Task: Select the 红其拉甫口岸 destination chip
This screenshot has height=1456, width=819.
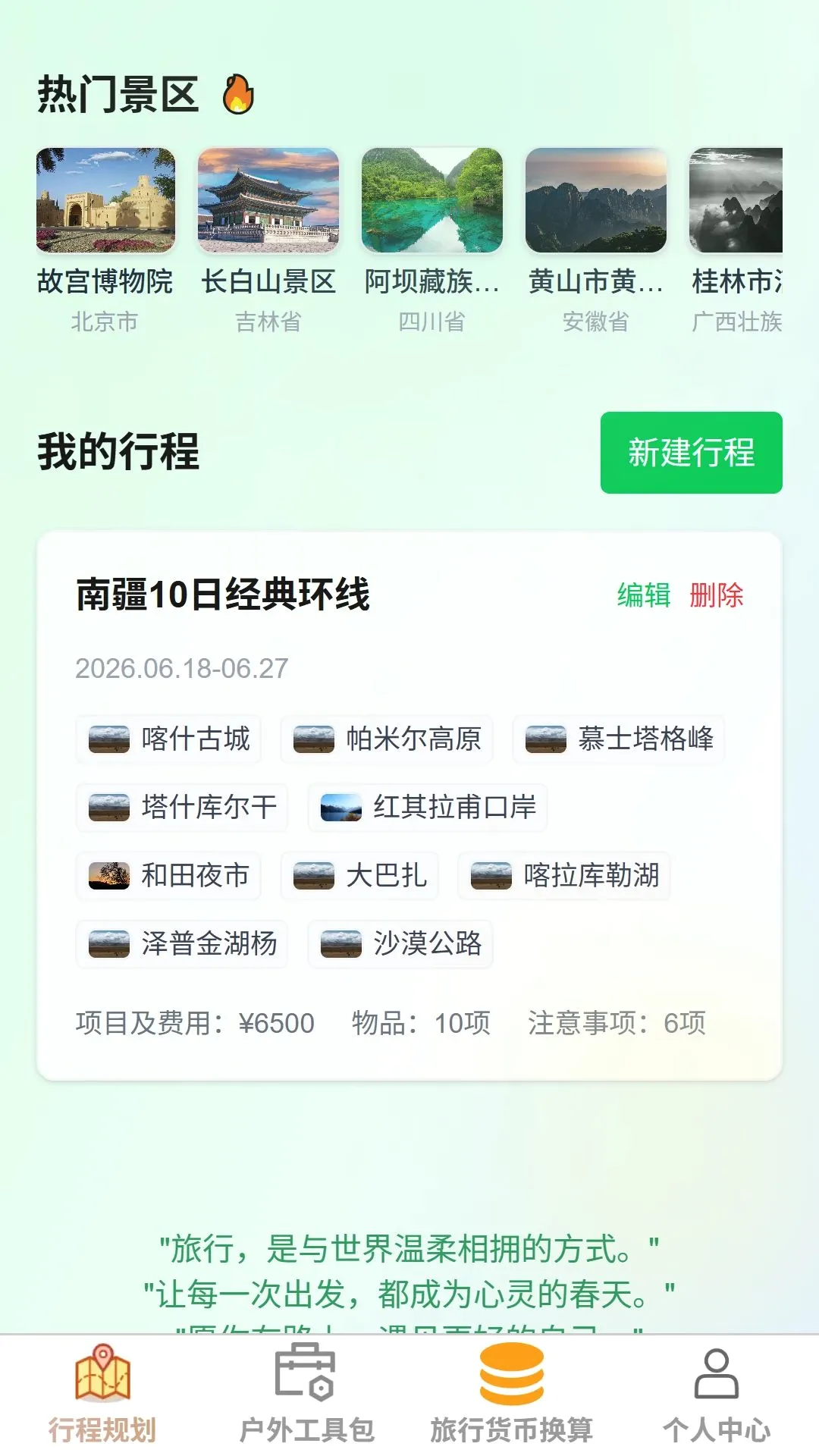Action: pyautogui.click(x=428, y=808)
